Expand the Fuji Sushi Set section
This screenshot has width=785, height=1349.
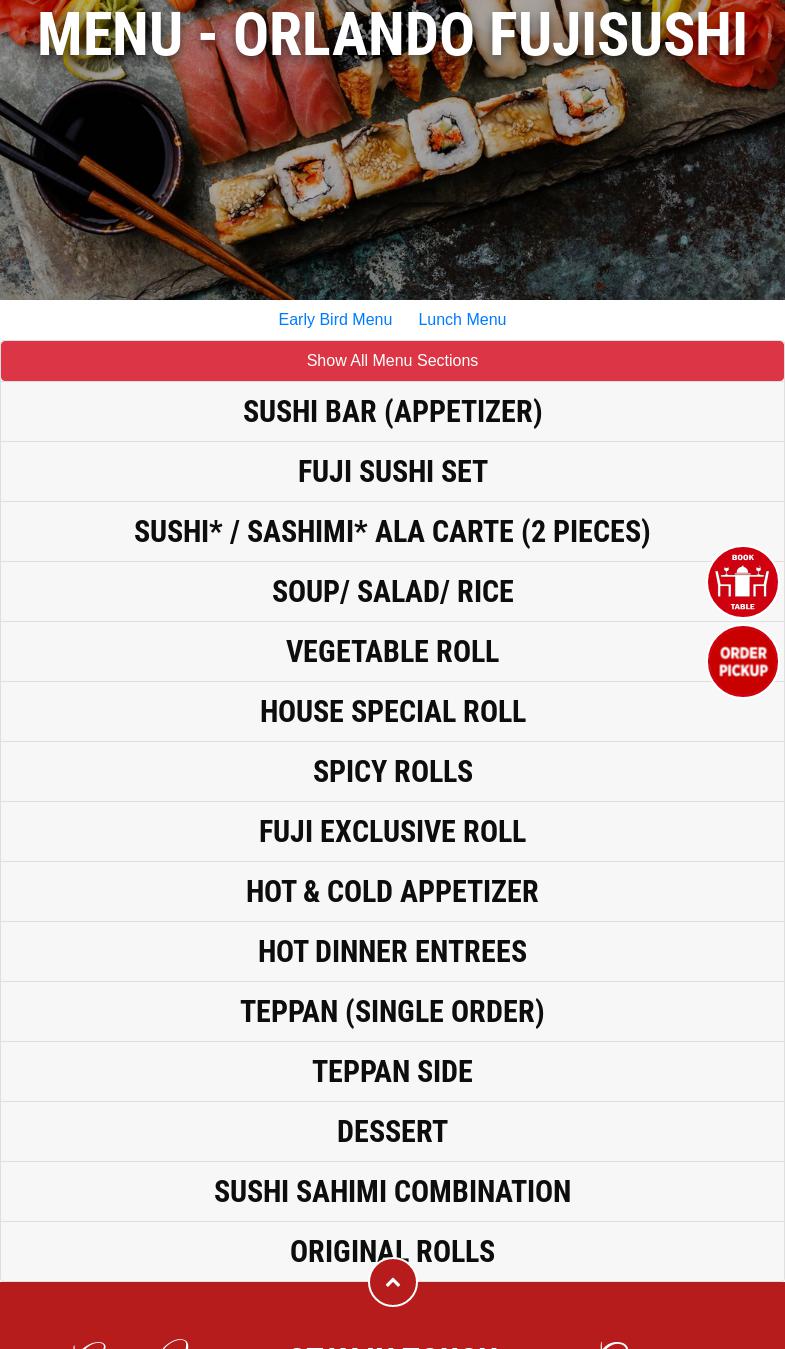click(x=392, y=471)
